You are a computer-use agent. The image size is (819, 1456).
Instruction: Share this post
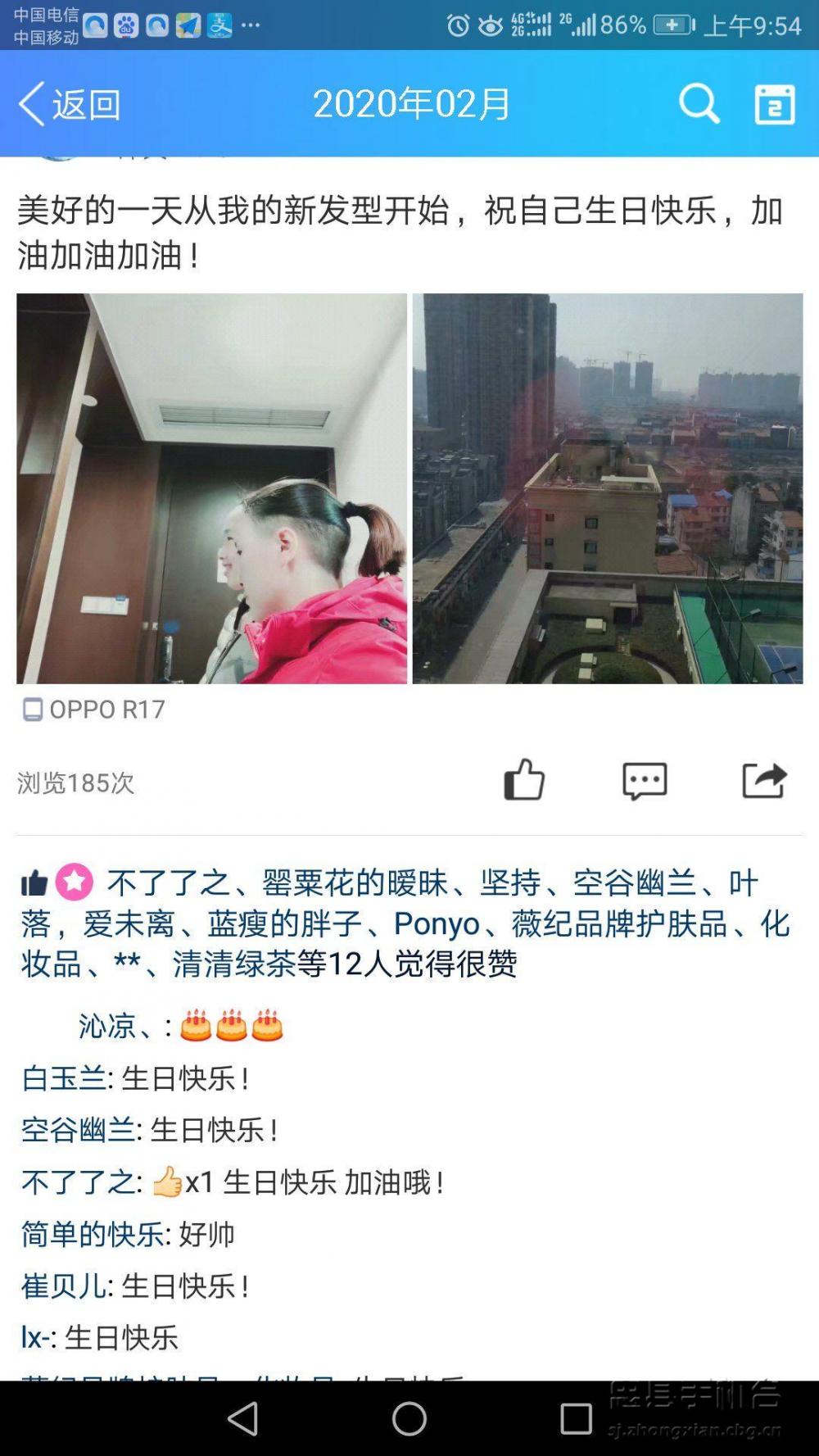(763, 780)
